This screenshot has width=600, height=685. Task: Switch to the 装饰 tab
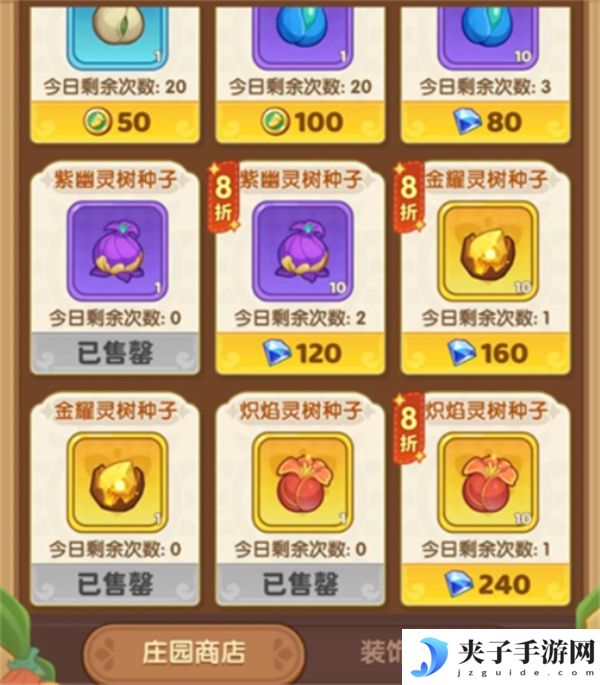pos(379,650)
